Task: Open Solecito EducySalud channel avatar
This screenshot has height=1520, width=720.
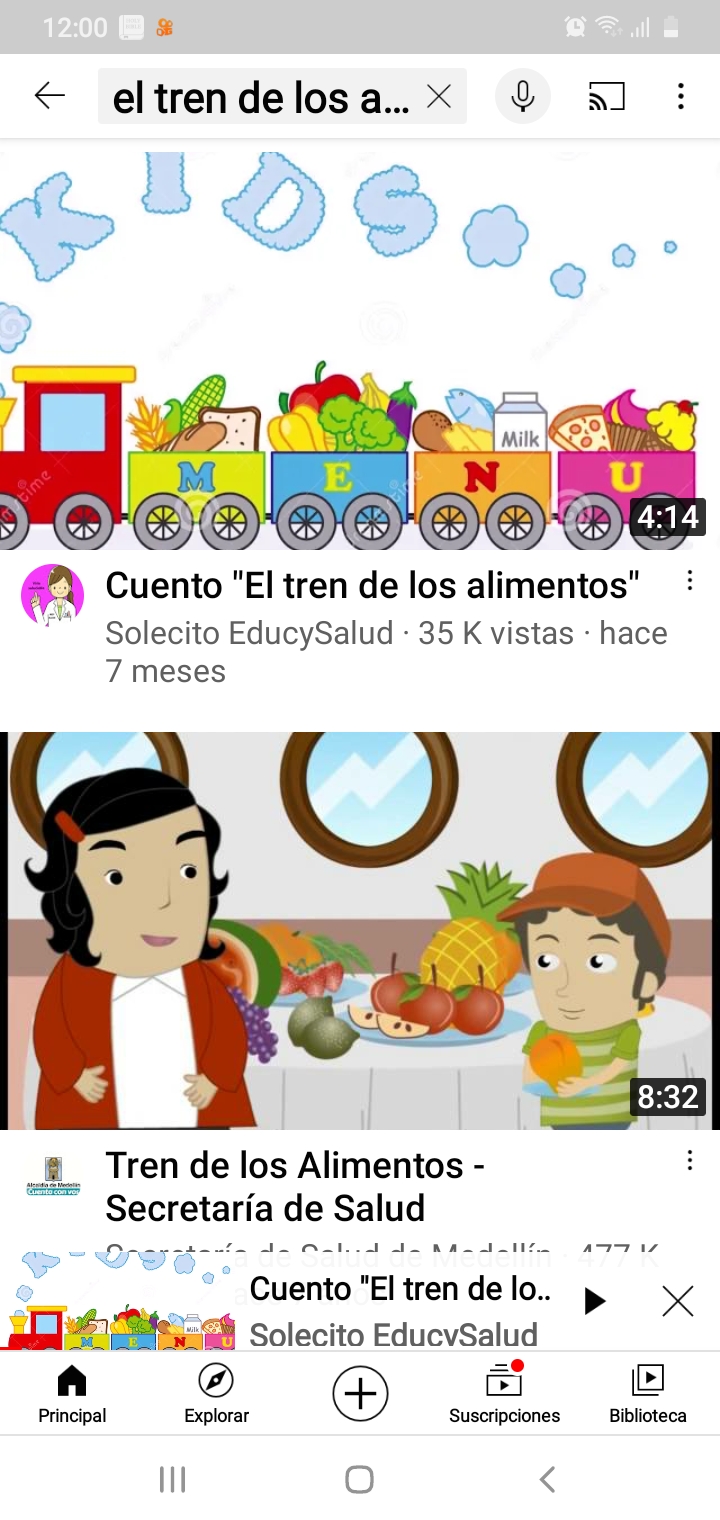Action: click(52, 595)
